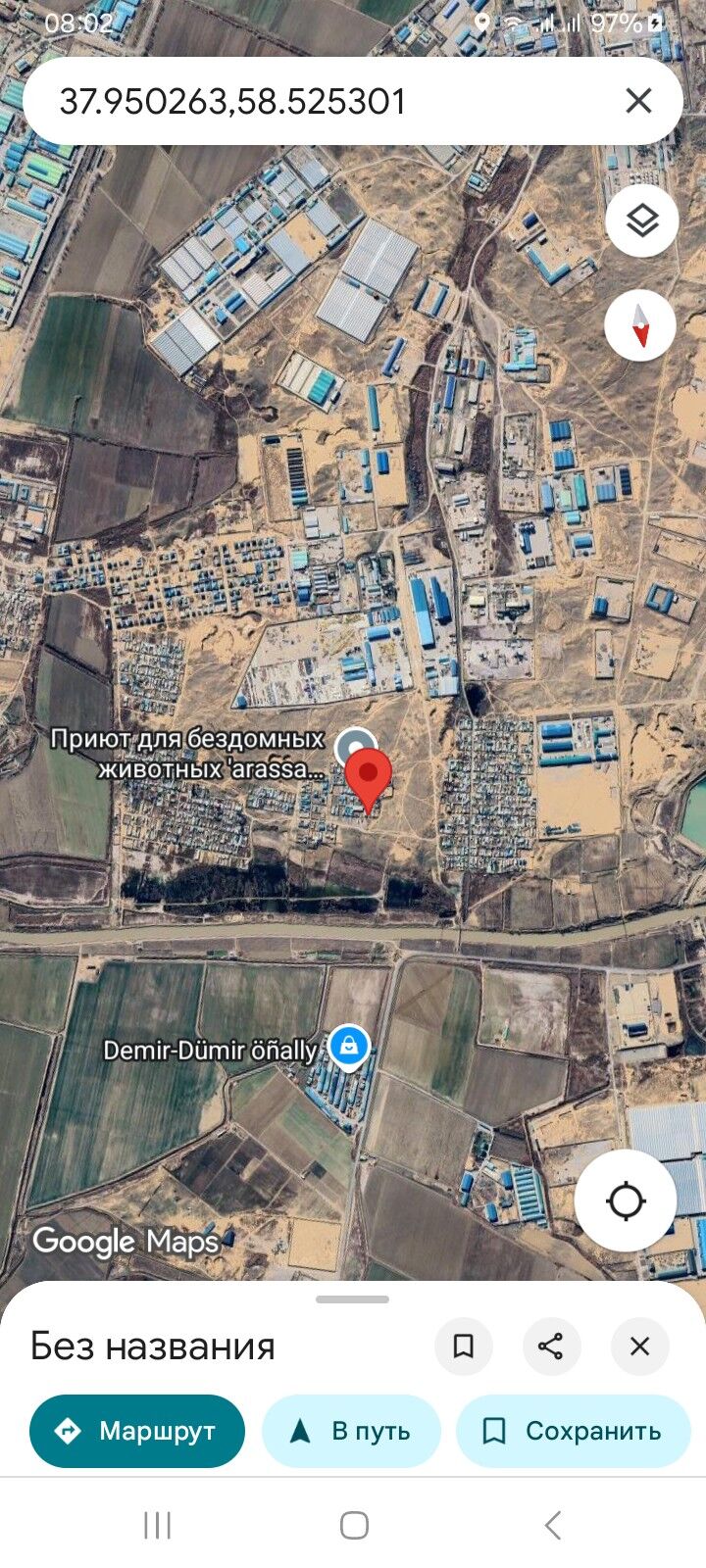The width and height of the screenshot is (706, 1568).
Task: Close the Без названия place sheet
Action: [639, 1346]
